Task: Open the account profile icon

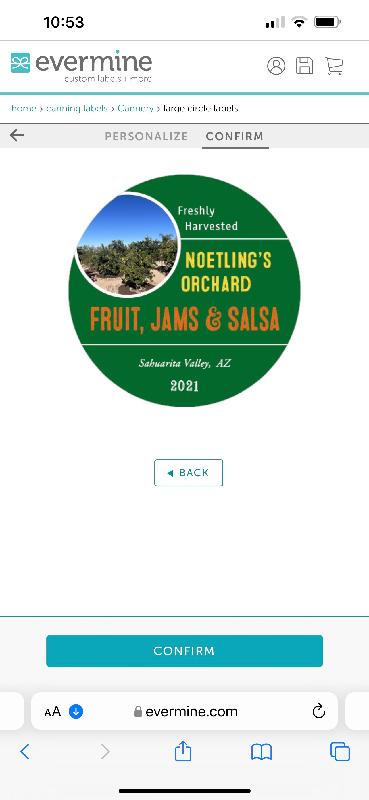Action: coord(276,66)
